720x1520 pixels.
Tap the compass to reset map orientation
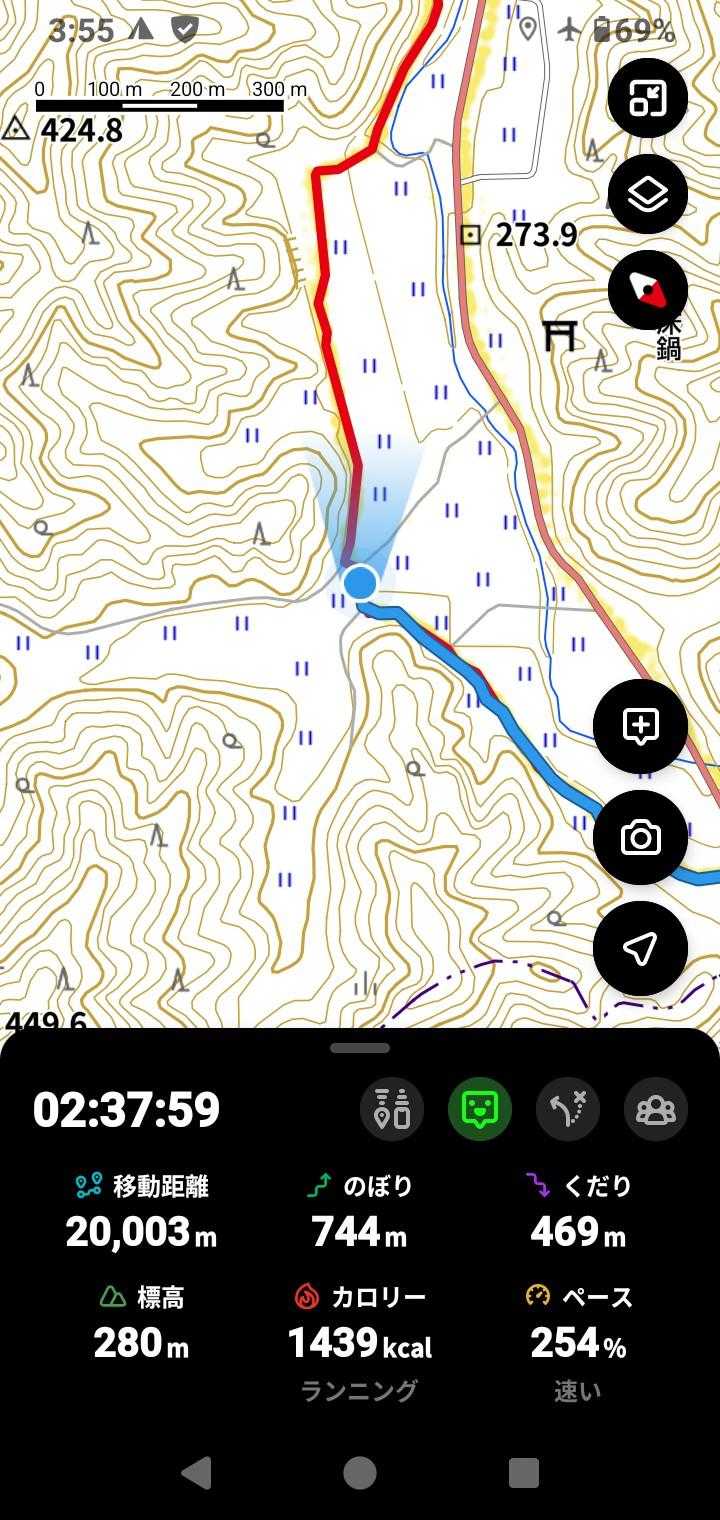(647, 291)
